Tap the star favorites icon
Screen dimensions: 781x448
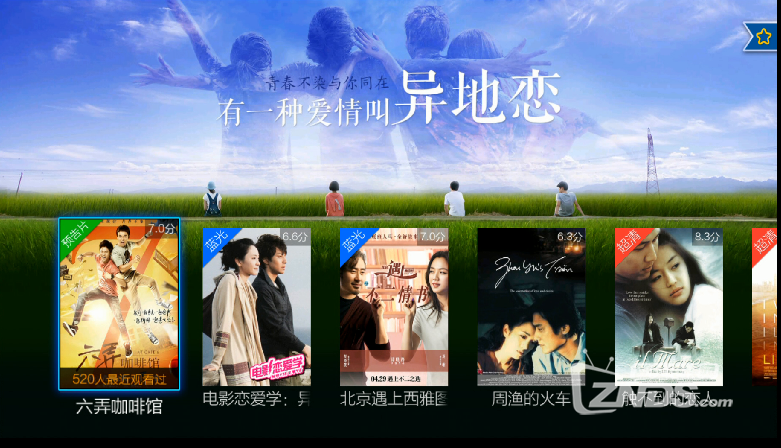click(765, 38)
